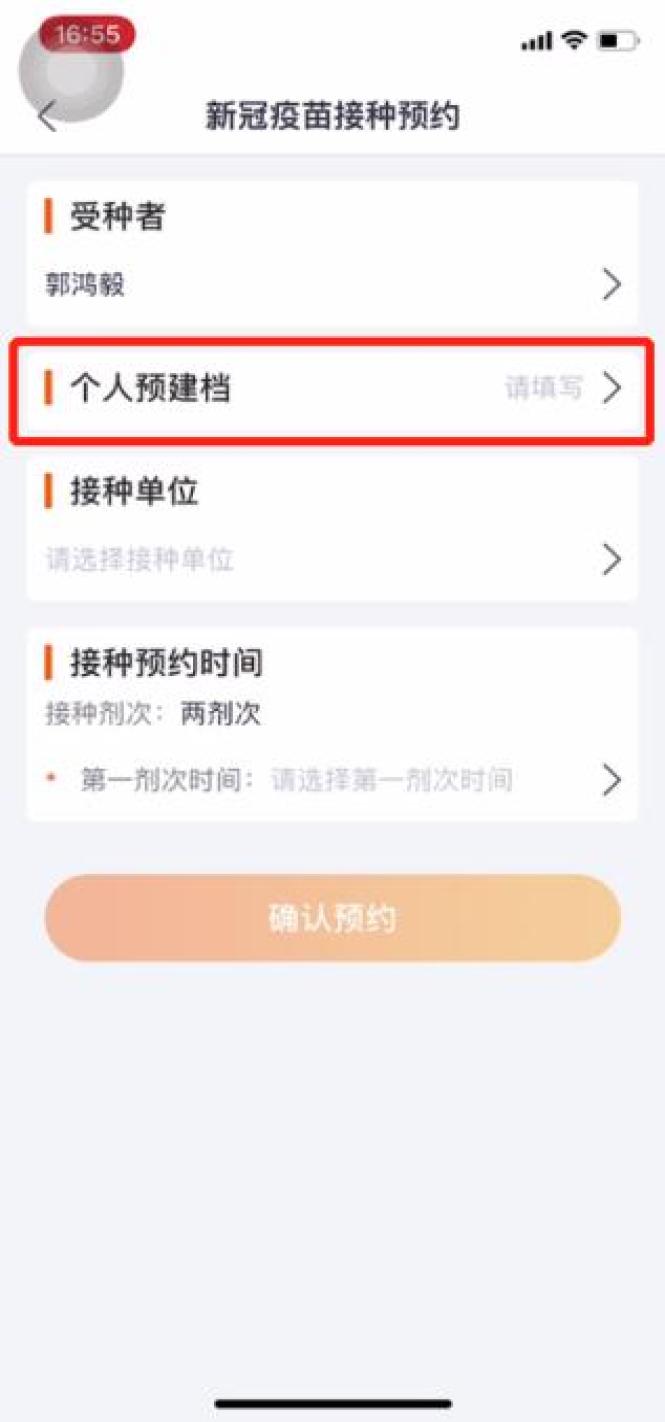
Task: Open the 受种者 row for 郭鸿毅
Action: 332,285
